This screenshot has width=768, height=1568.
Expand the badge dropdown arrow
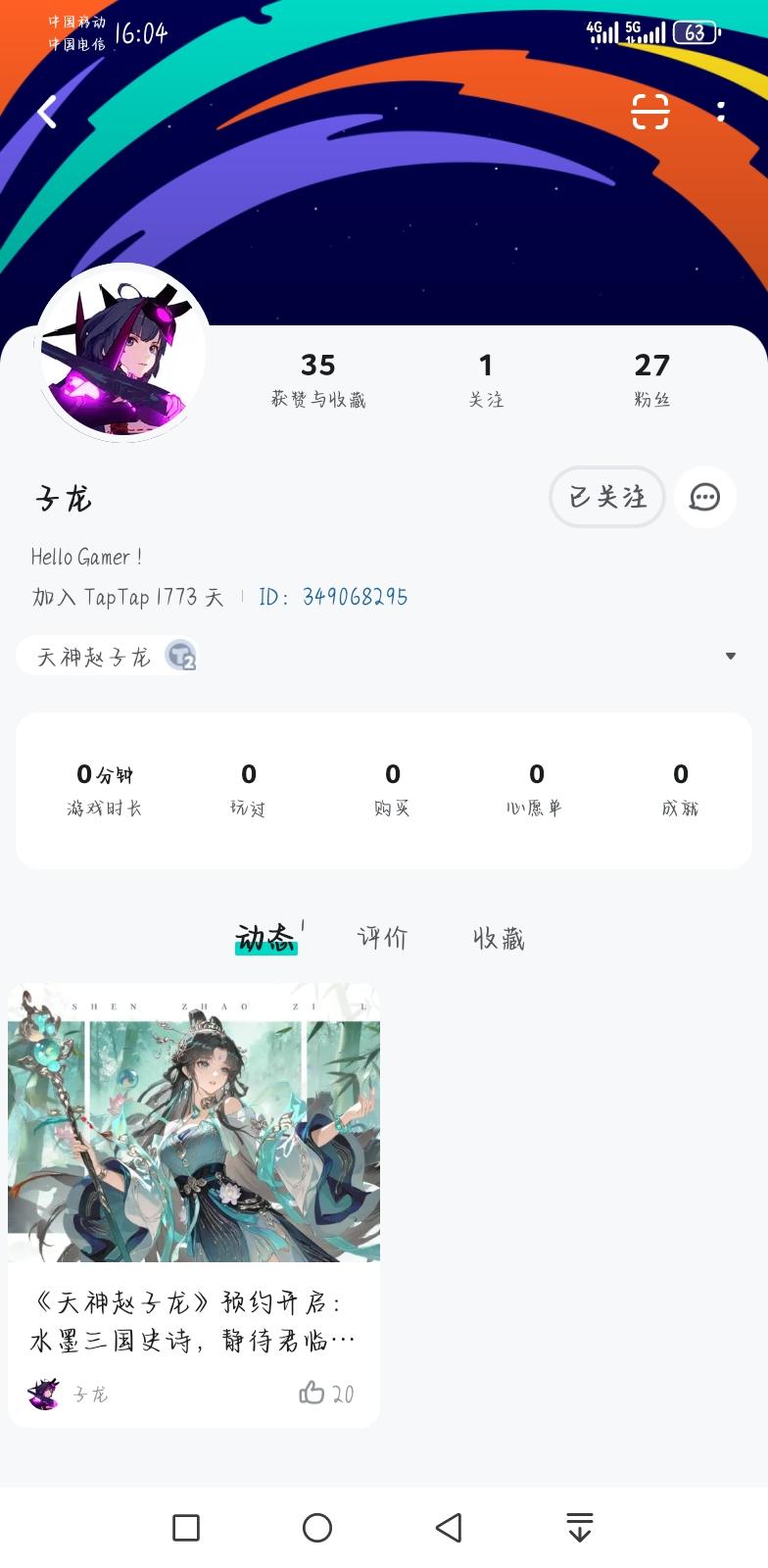[x=730, y=656]
